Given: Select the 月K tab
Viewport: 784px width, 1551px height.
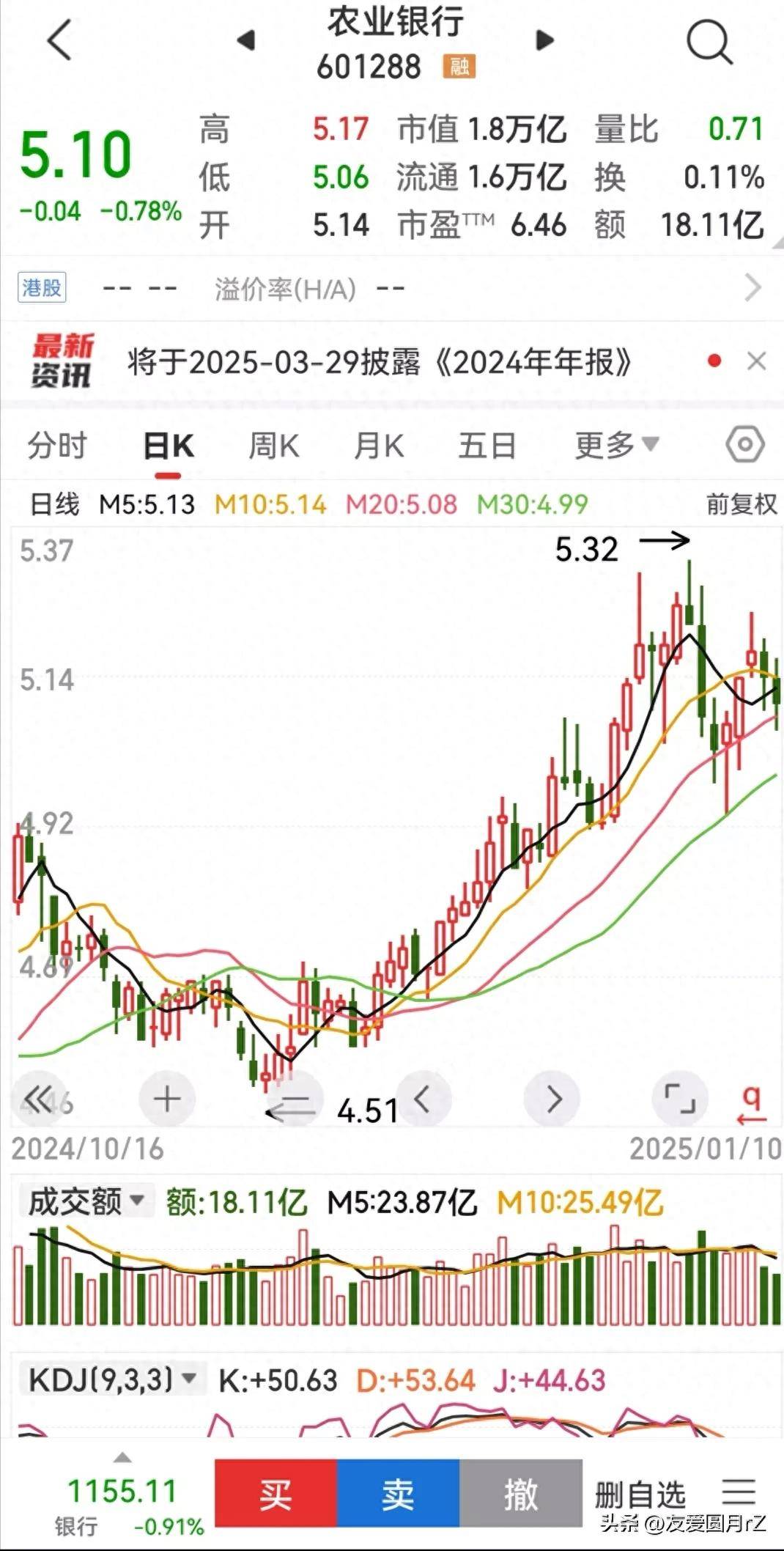Looking at the screenshot, I should tap(379, 445).
